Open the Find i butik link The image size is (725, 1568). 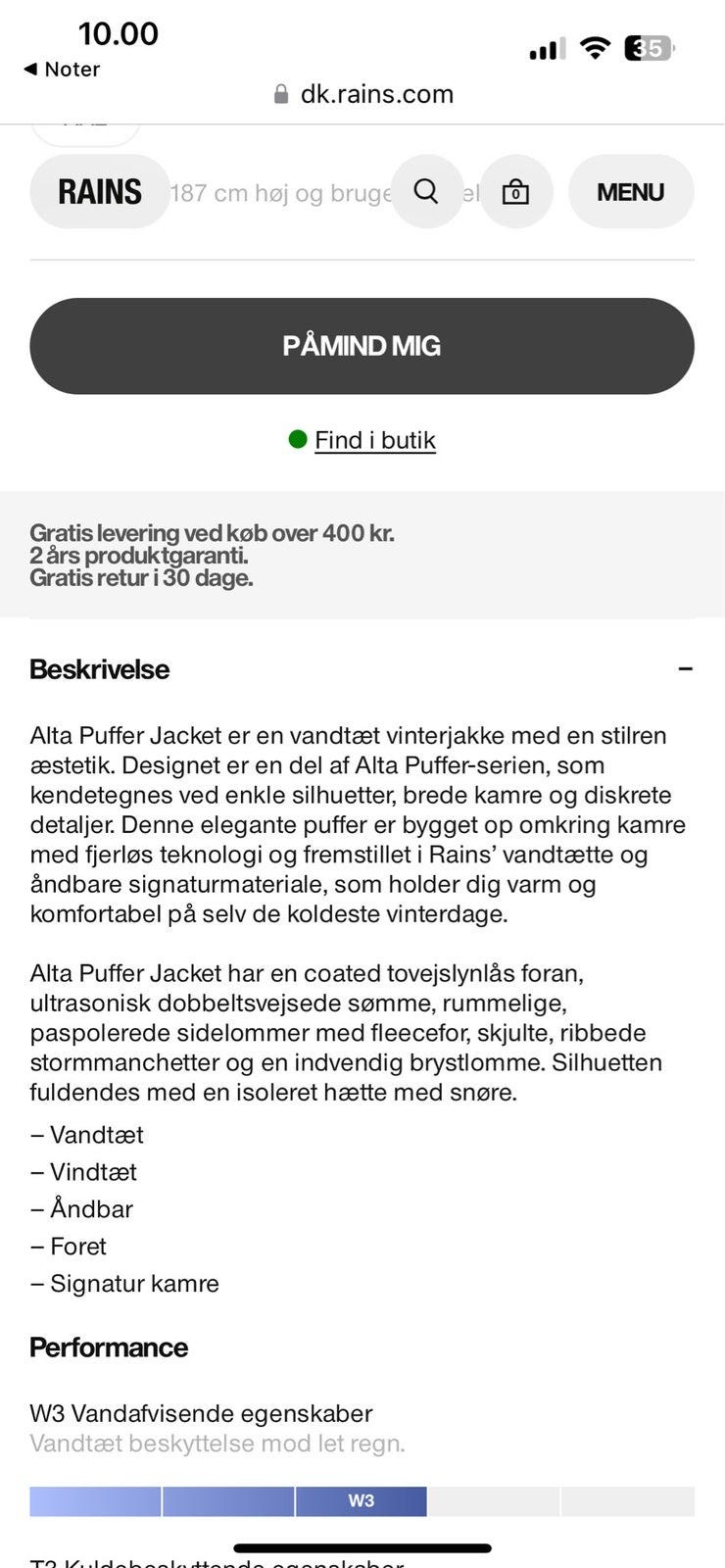[375, 439]
